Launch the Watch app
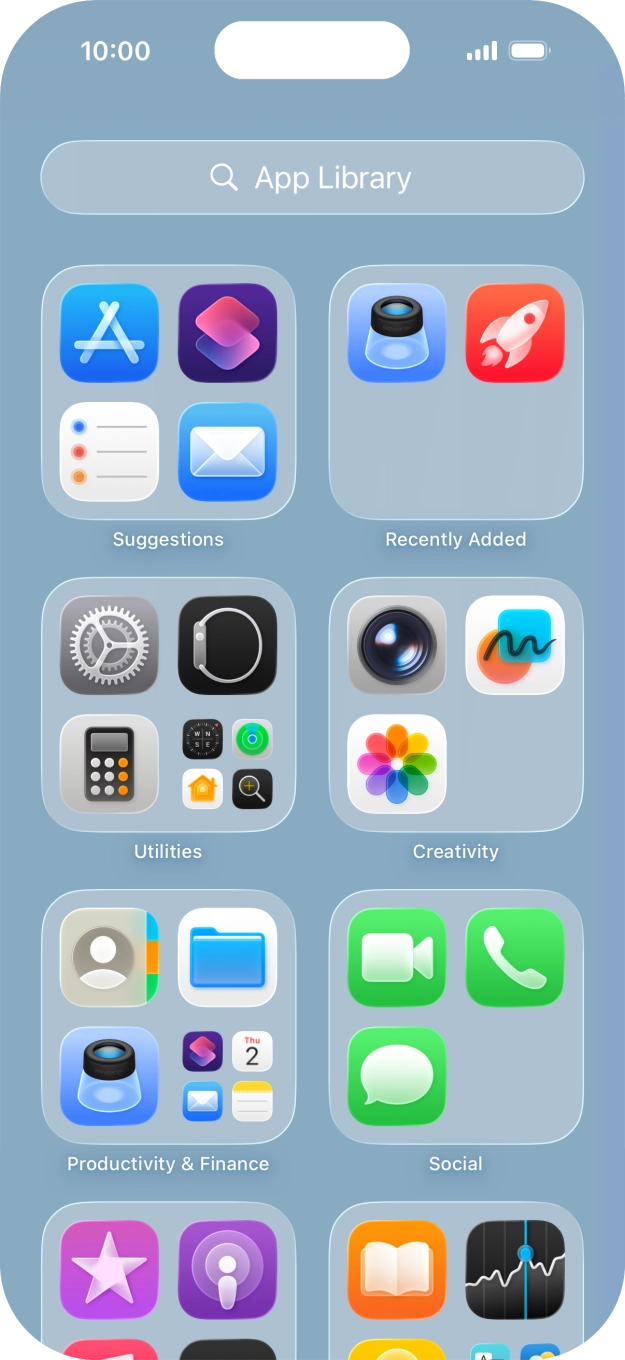This screenshot has width=625, height=1360. click(x=228, y=645)
